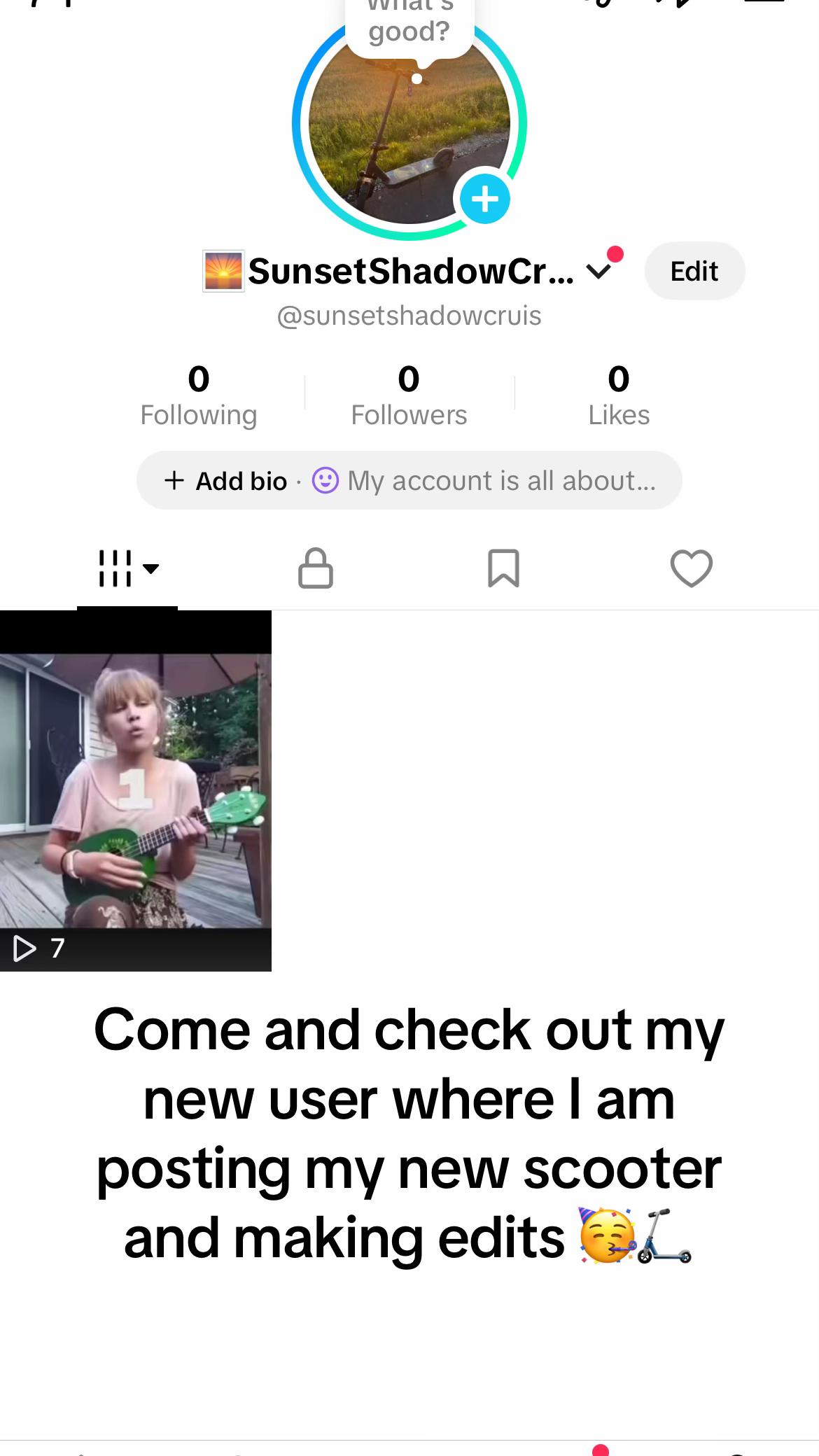Viewport: 819px width, 1456px height.
Task: Switch to the liked videos heart tab
Action: pyautogui.click(x=692, y=568)
